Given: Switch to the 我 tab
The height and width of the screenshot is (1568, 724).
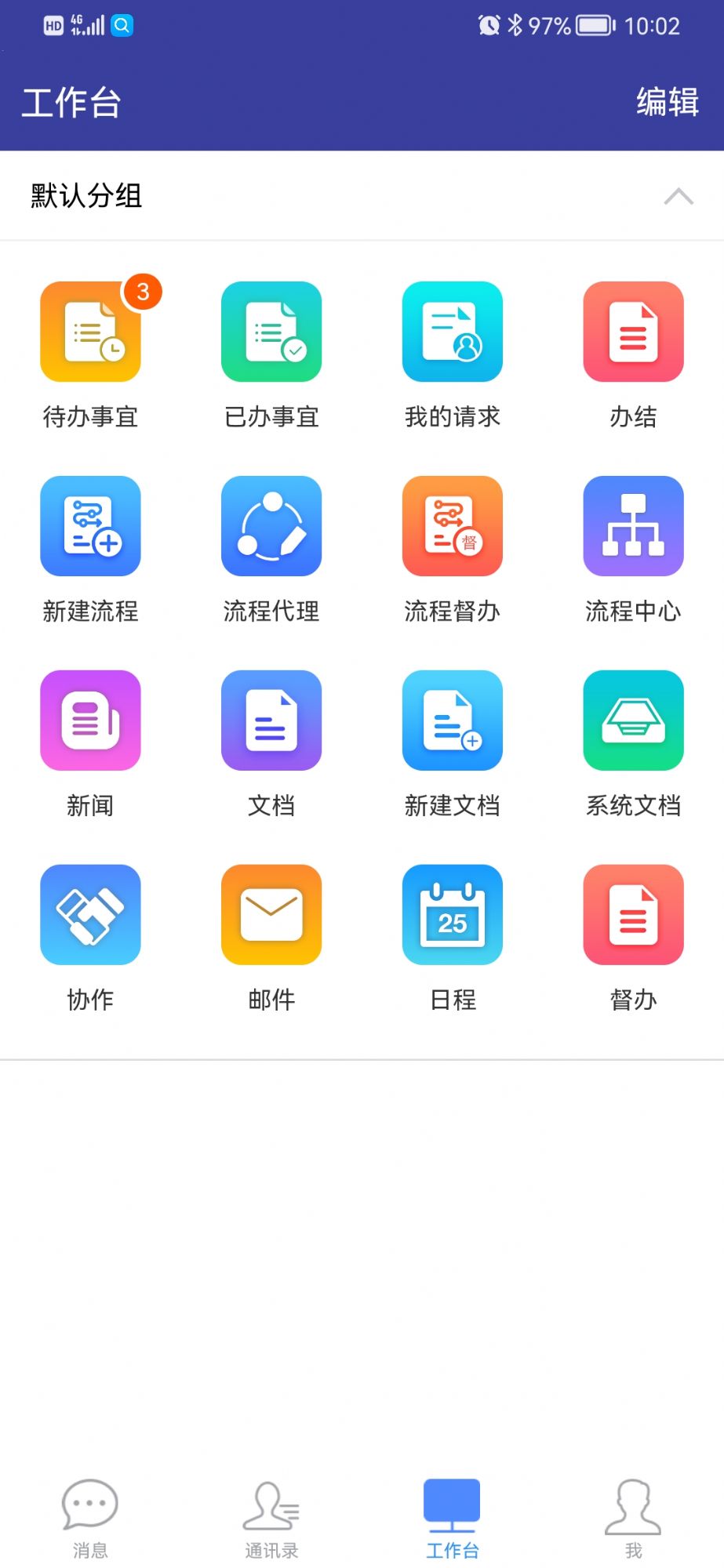Looking at the screenshot, I should pos(633,1519).
